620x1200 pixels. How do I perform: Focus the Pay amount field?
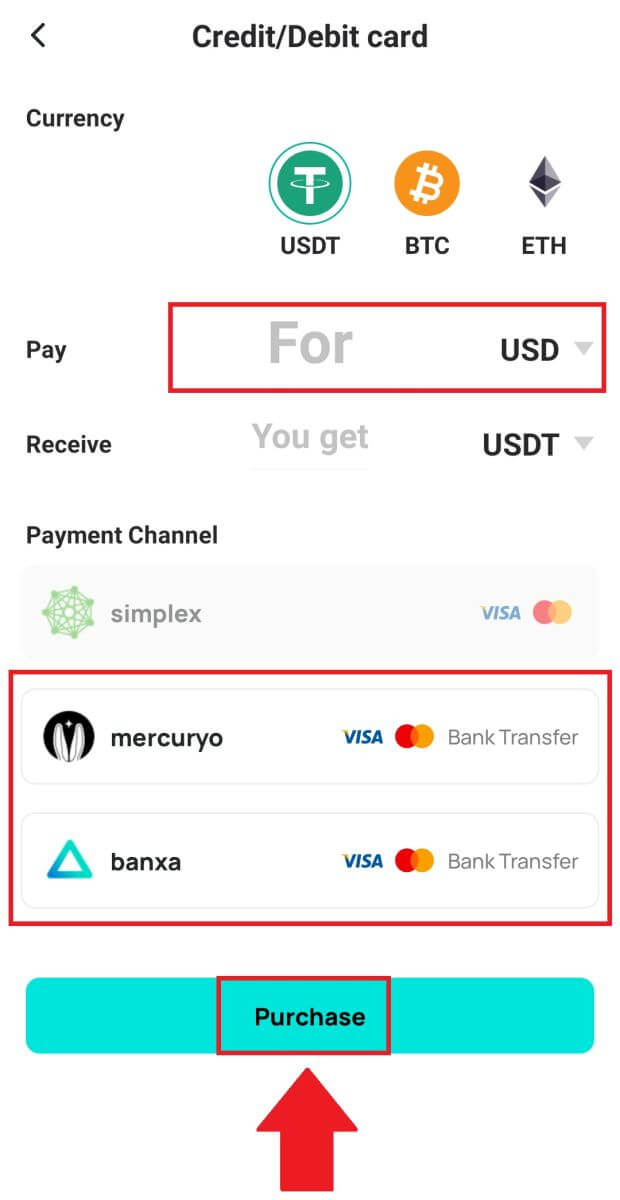311,346
